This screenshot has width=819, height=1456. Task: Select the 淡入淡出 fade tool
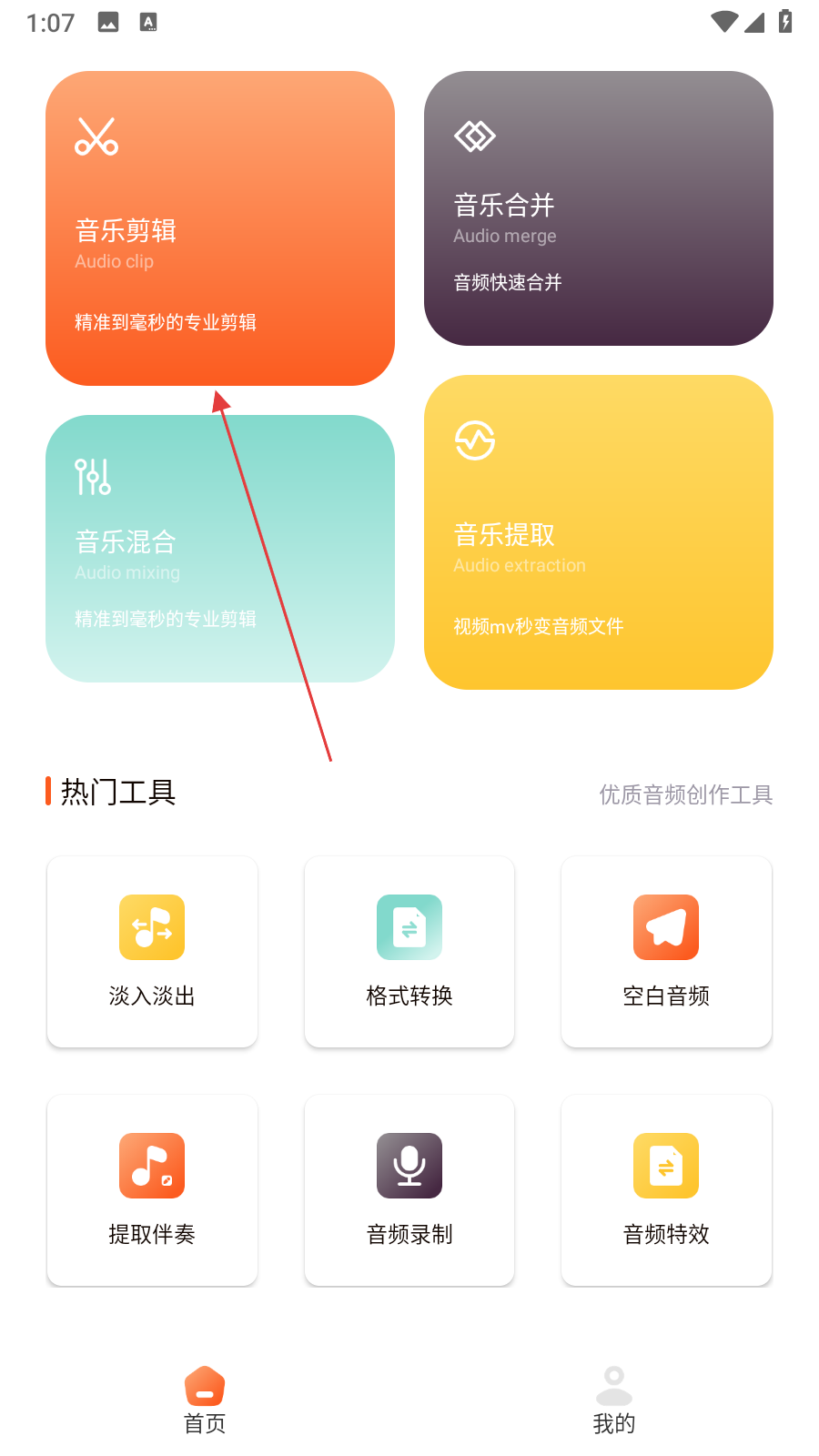(152, 951)
